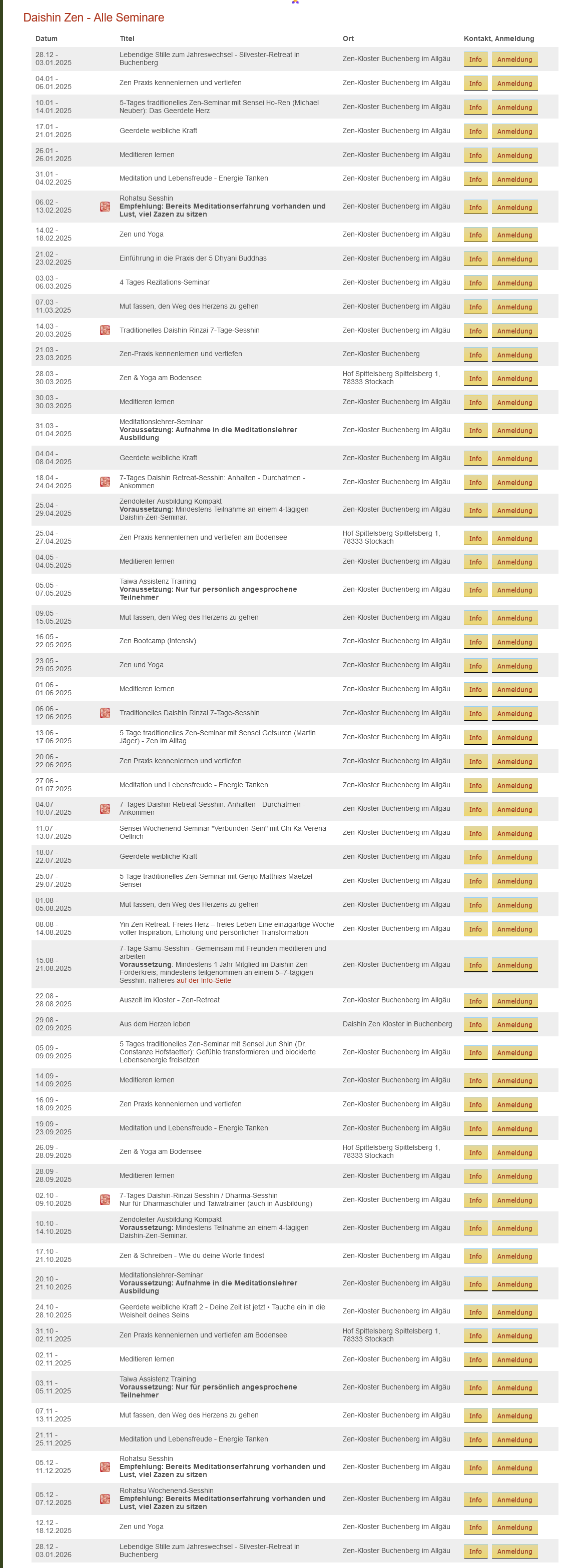Open Info for Geerdete weibliche Kraft 2
This screenshot has height=1568, width=569.
point(475,1312)
